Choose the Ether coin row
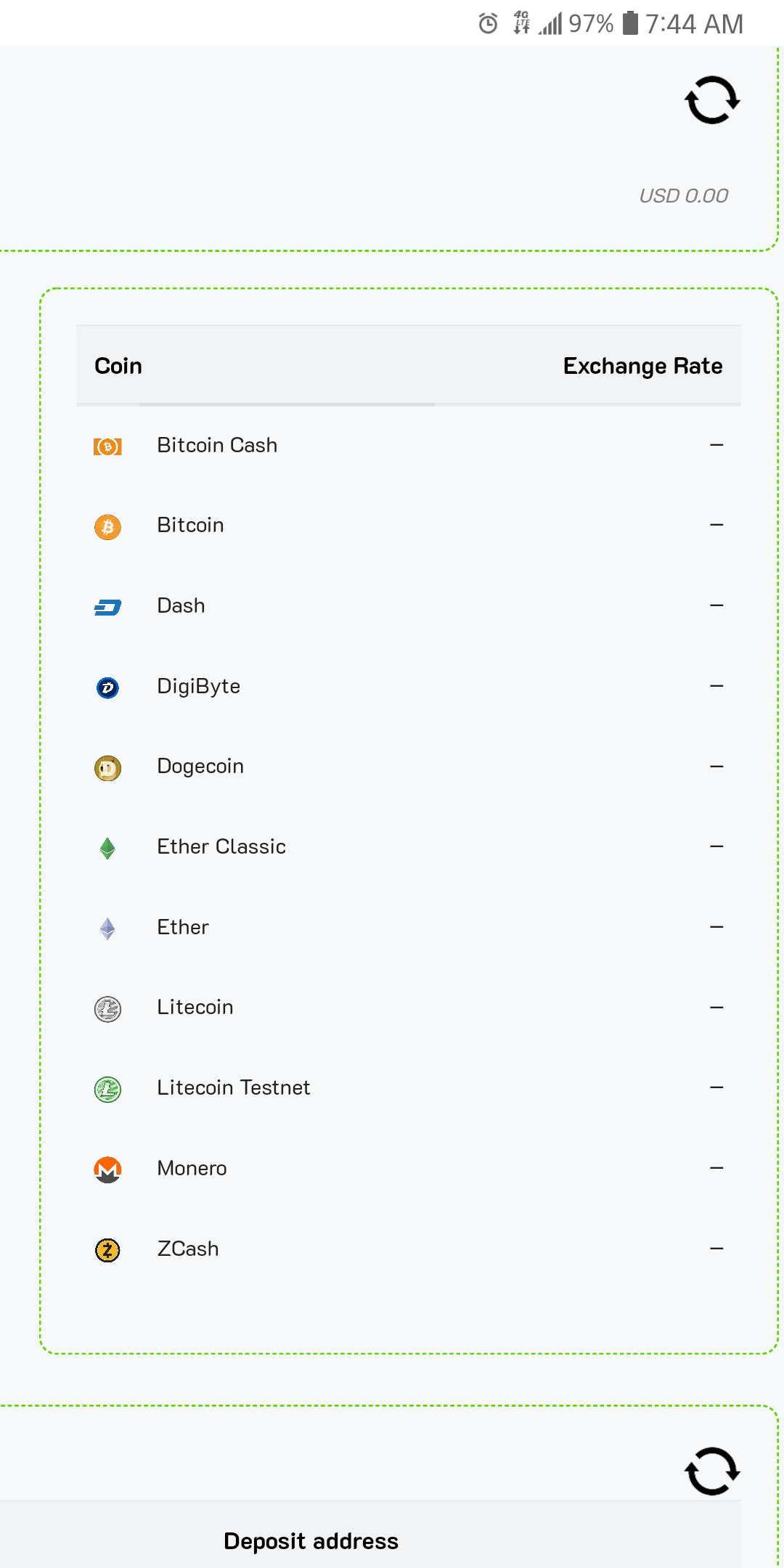784x1568 pixels. coord(409,928)
